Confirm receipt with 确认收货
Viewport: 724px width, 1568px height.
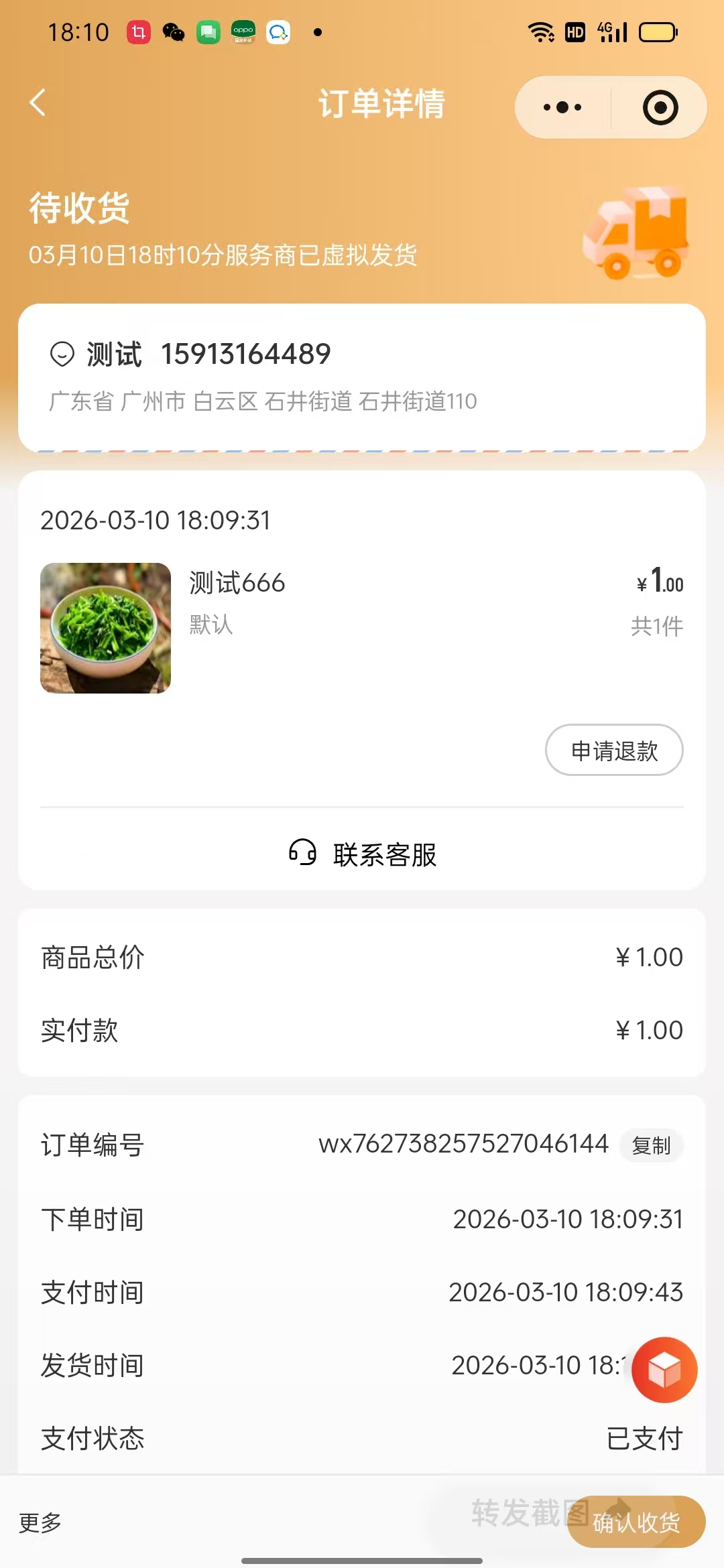[x=636, y=1522]
